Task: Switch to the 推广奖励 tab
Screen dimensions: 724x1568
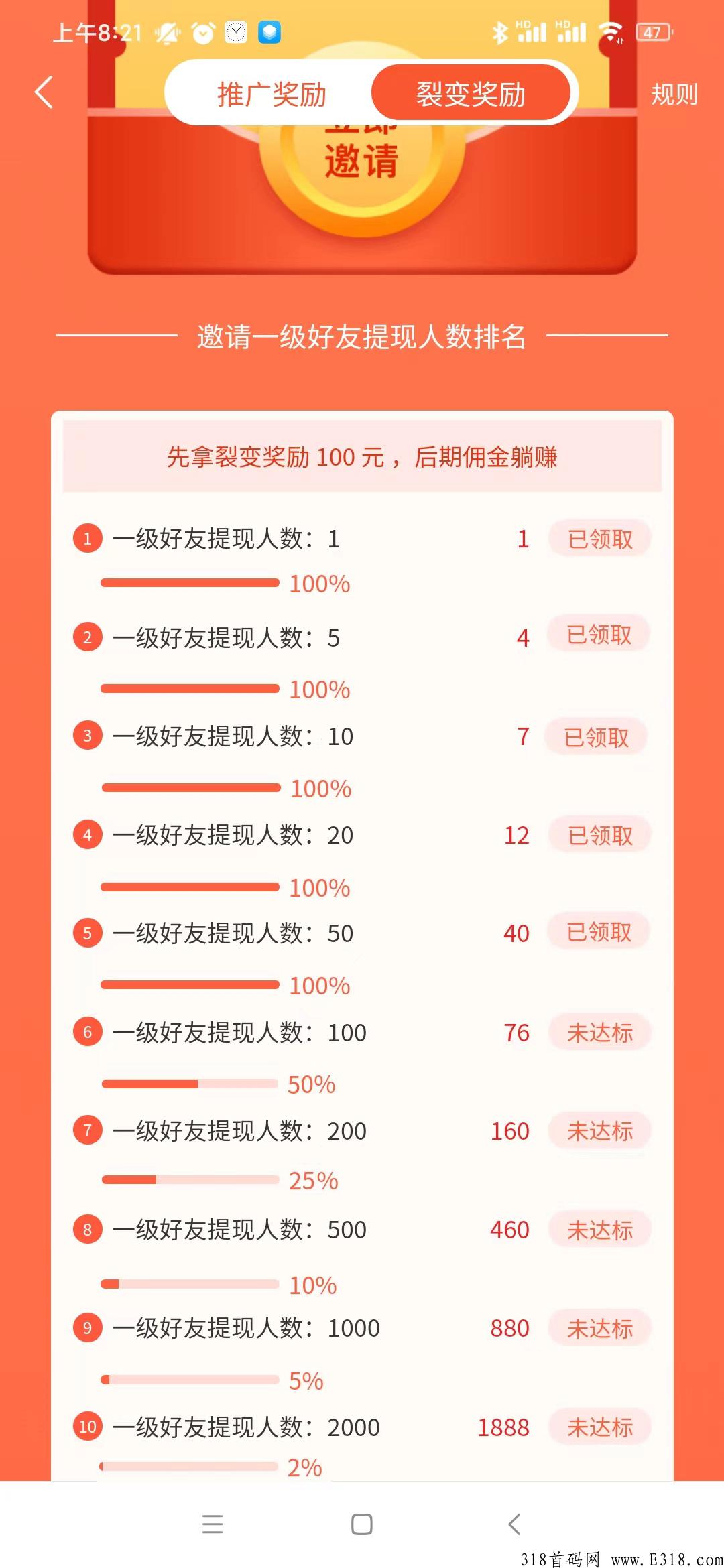Action: coord(271,94)
